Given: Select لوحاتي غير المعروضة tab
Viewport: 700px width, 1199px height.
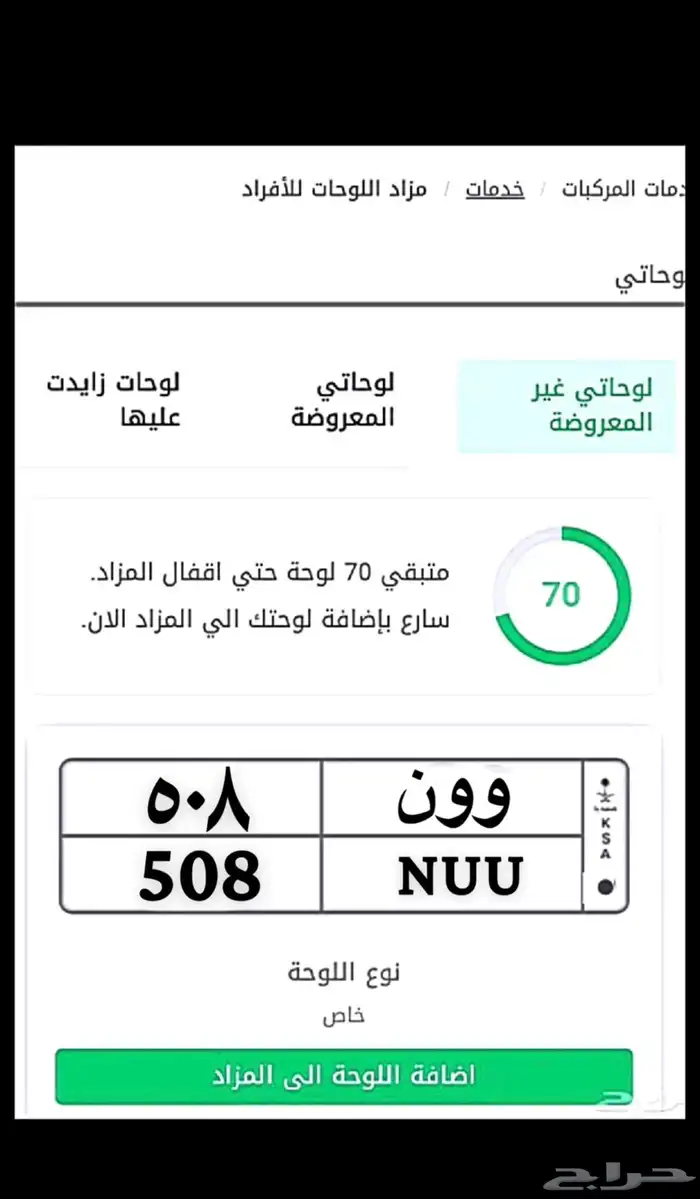Looking at the screenshot, I should pos(566,406).
